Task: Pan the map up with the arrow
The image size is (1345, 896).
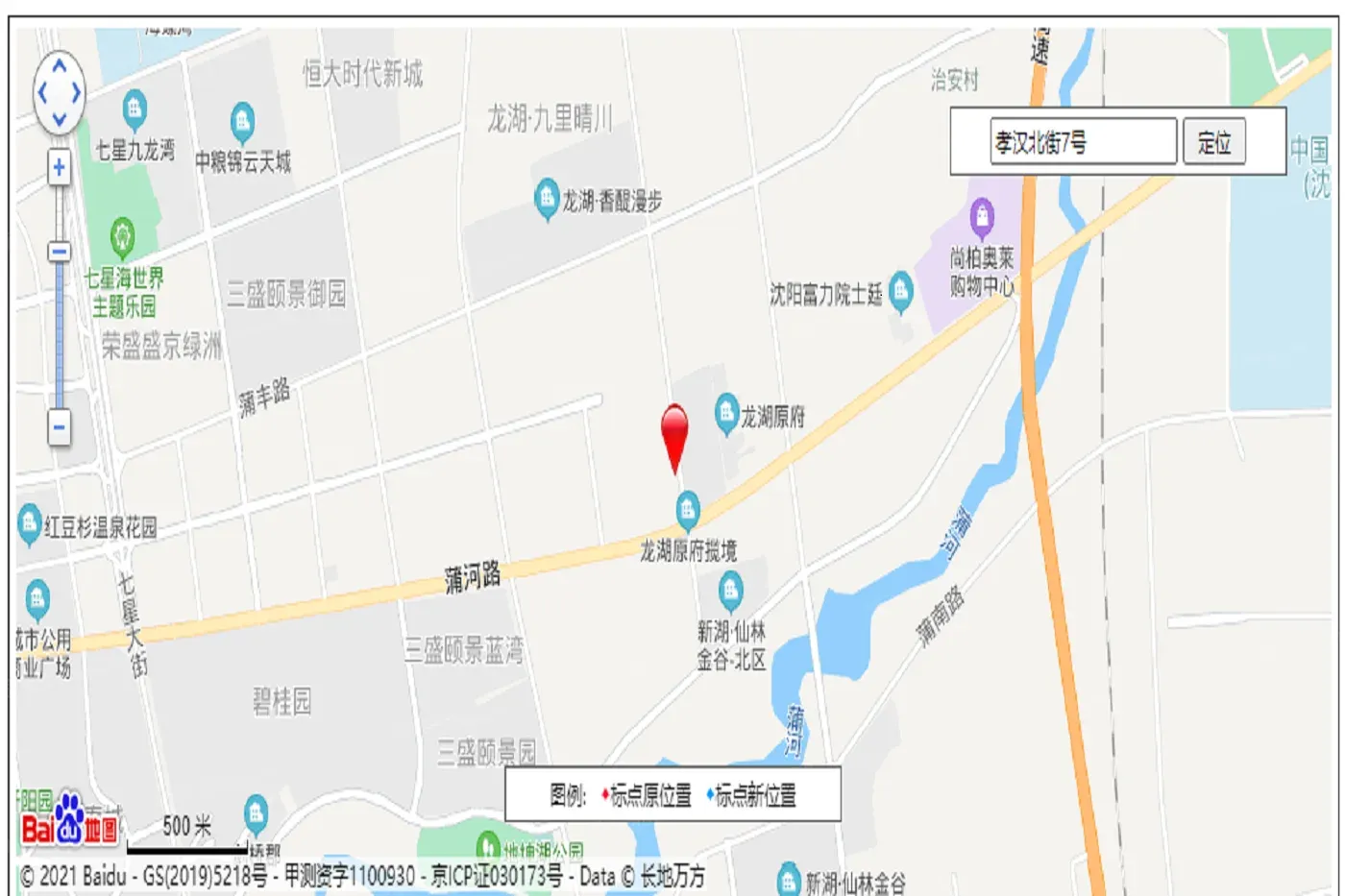Action: pos(60,66)
